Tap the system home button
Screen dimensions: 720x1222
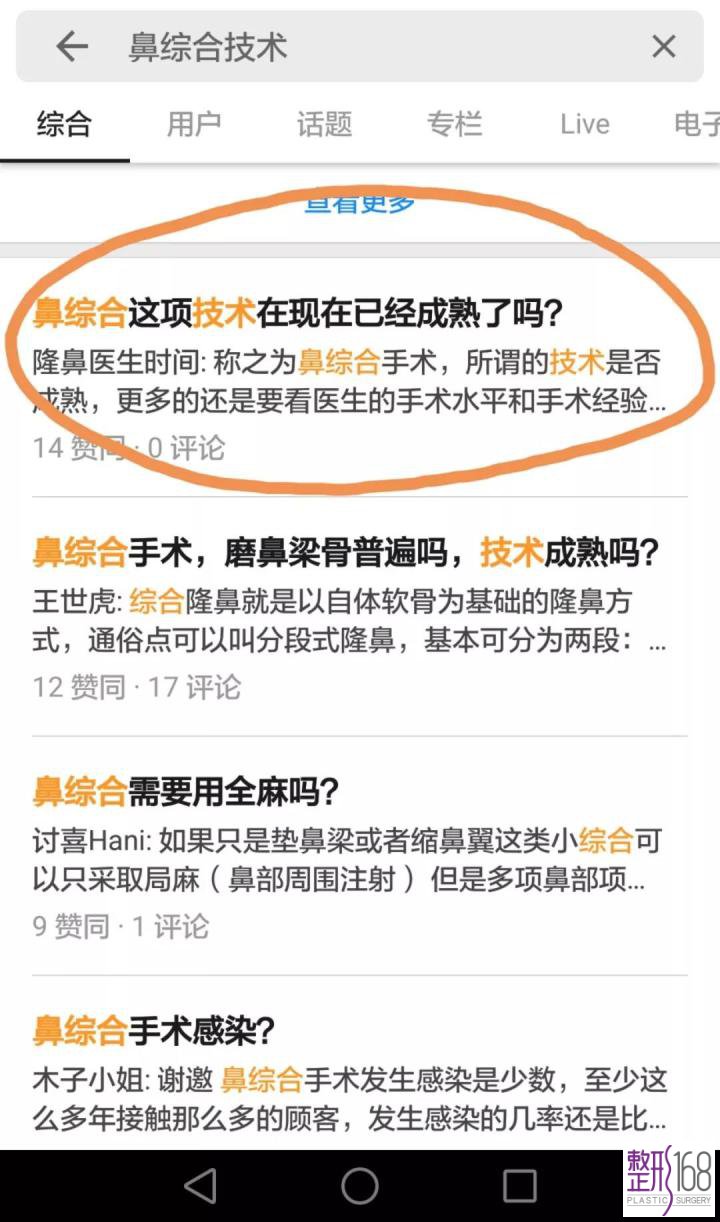tap(360, 1186)
